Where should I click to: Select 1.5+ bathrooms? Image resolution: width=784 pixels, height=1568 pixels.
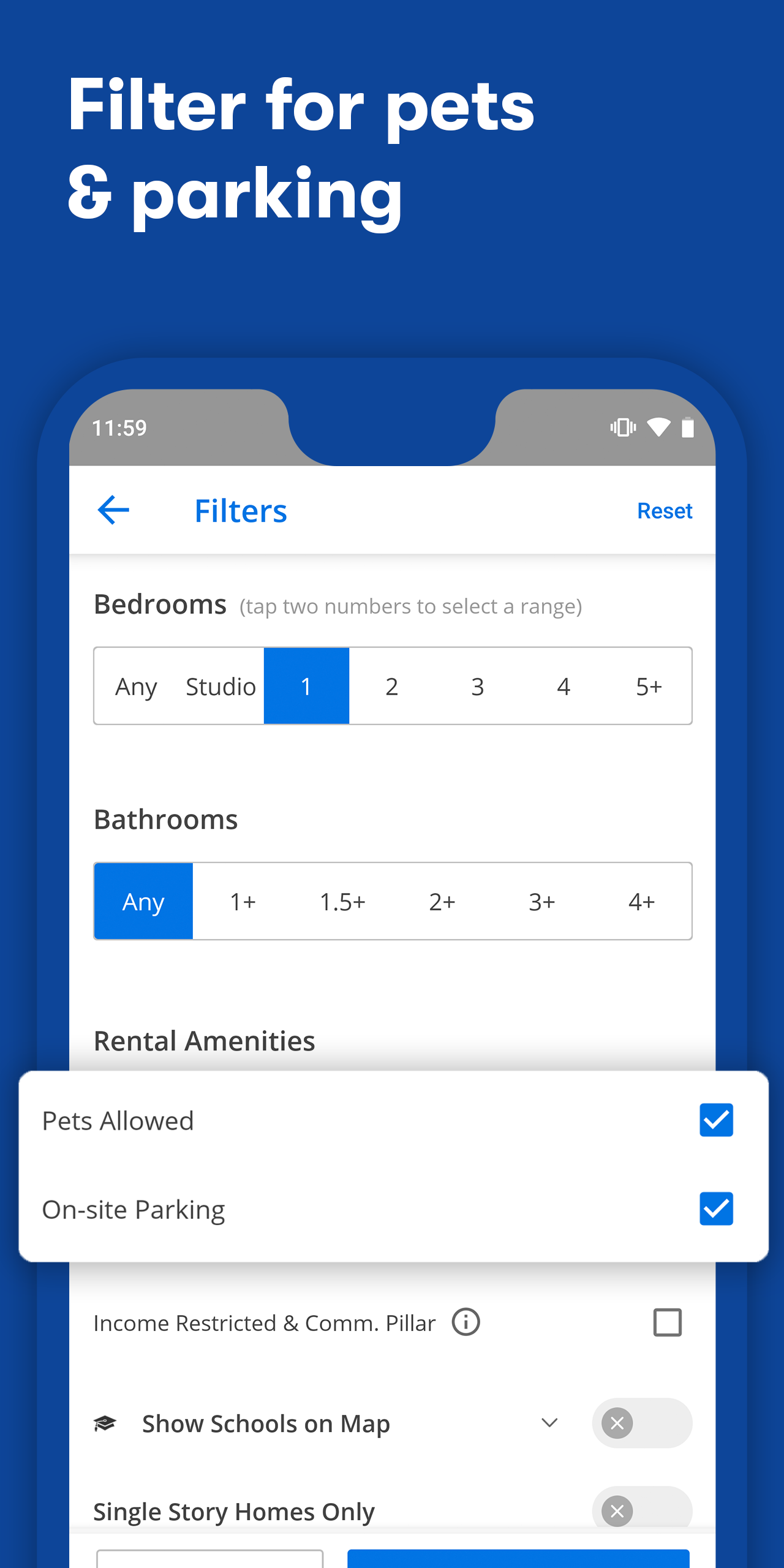pos(343,901)
